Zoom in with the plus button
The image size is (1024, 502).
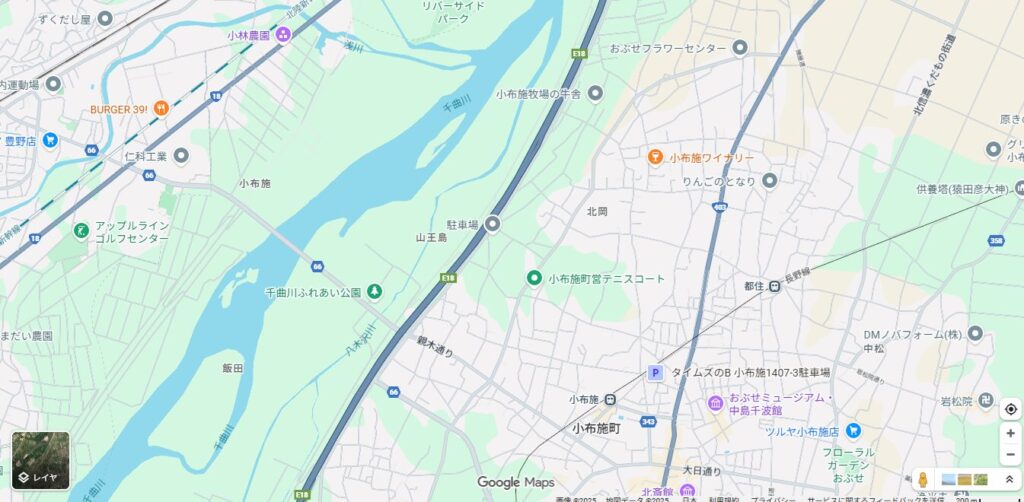point(1010,433)
